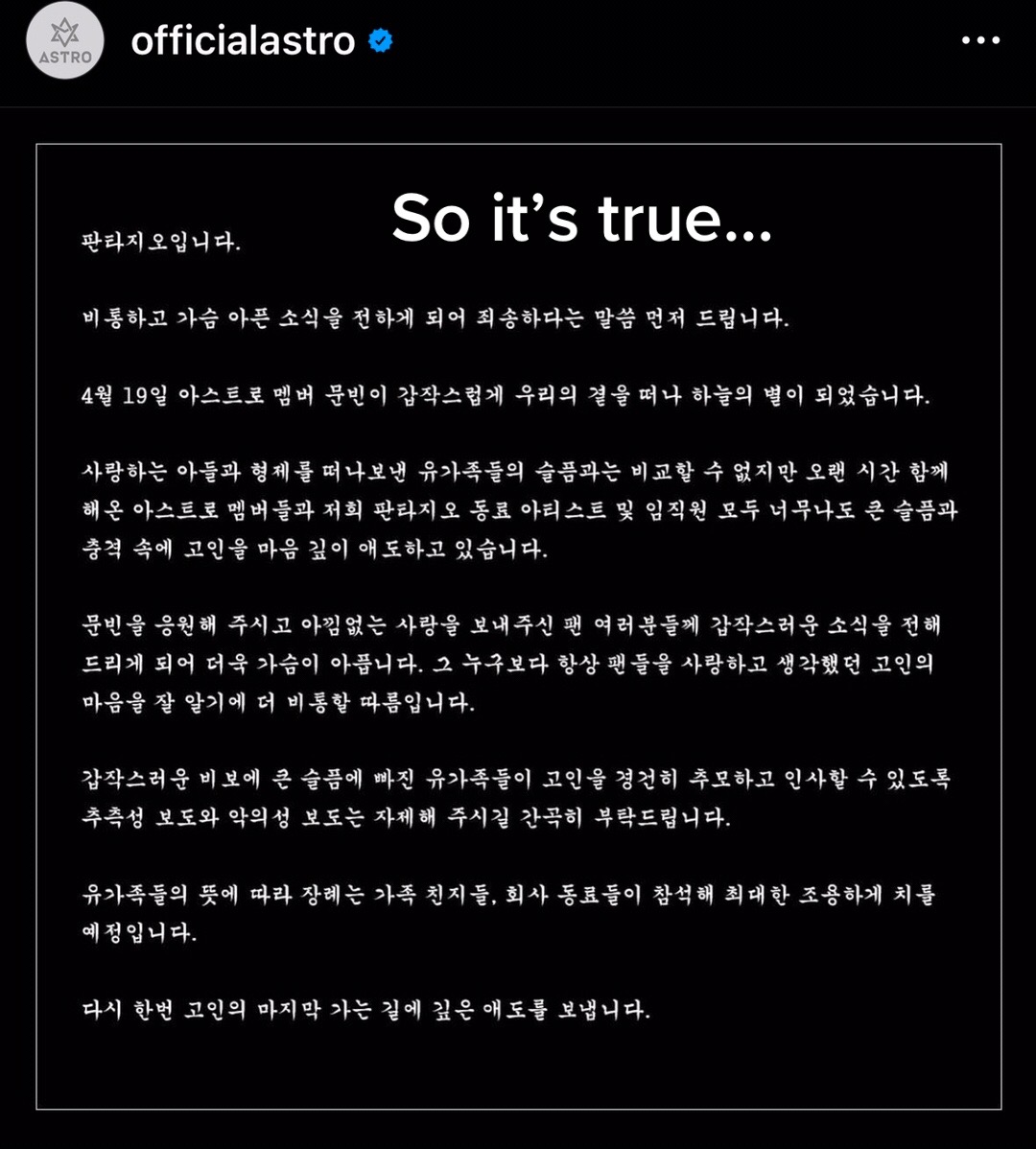Tap the Fantagio statement post image
The height and width of the screenshot is (1149, 1036).
coord(519,627)
